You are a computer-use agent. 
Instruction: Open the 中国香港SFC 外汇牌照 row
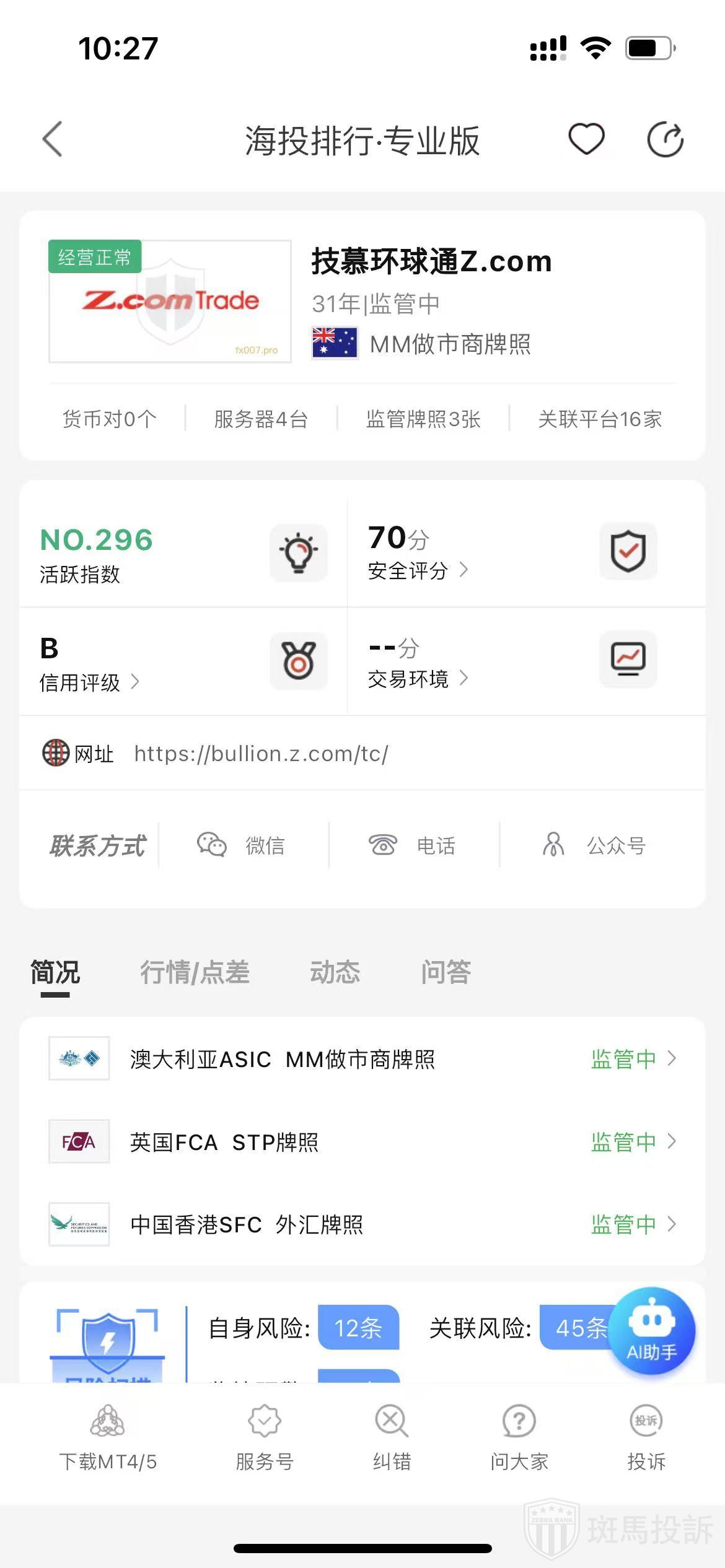pos(362,1224)
